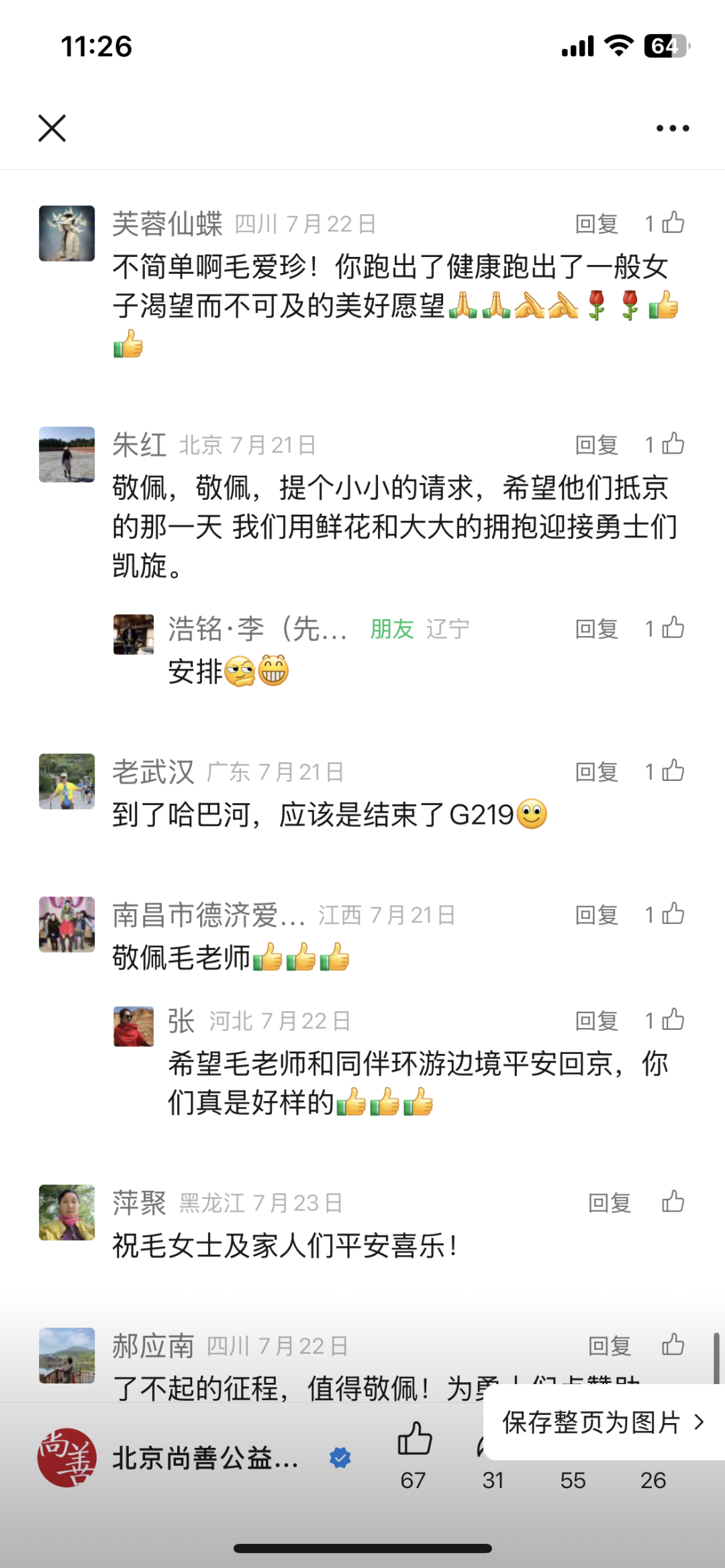Tap 保存整页为图片 to save page as image
This screenshot has height=1568, width=725.
[602, 1422]
